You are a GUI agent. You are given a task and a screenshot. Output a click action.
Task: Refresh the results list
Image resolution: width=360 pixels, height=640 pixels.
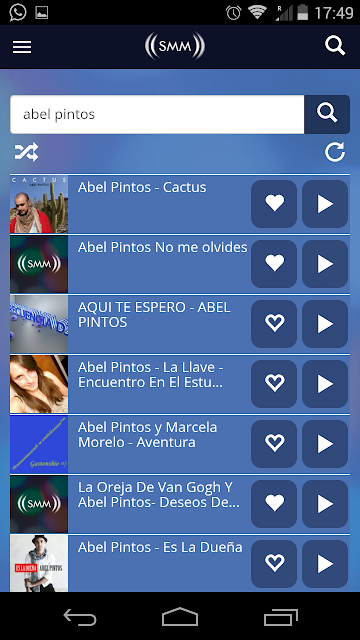[x=335, y=152]
